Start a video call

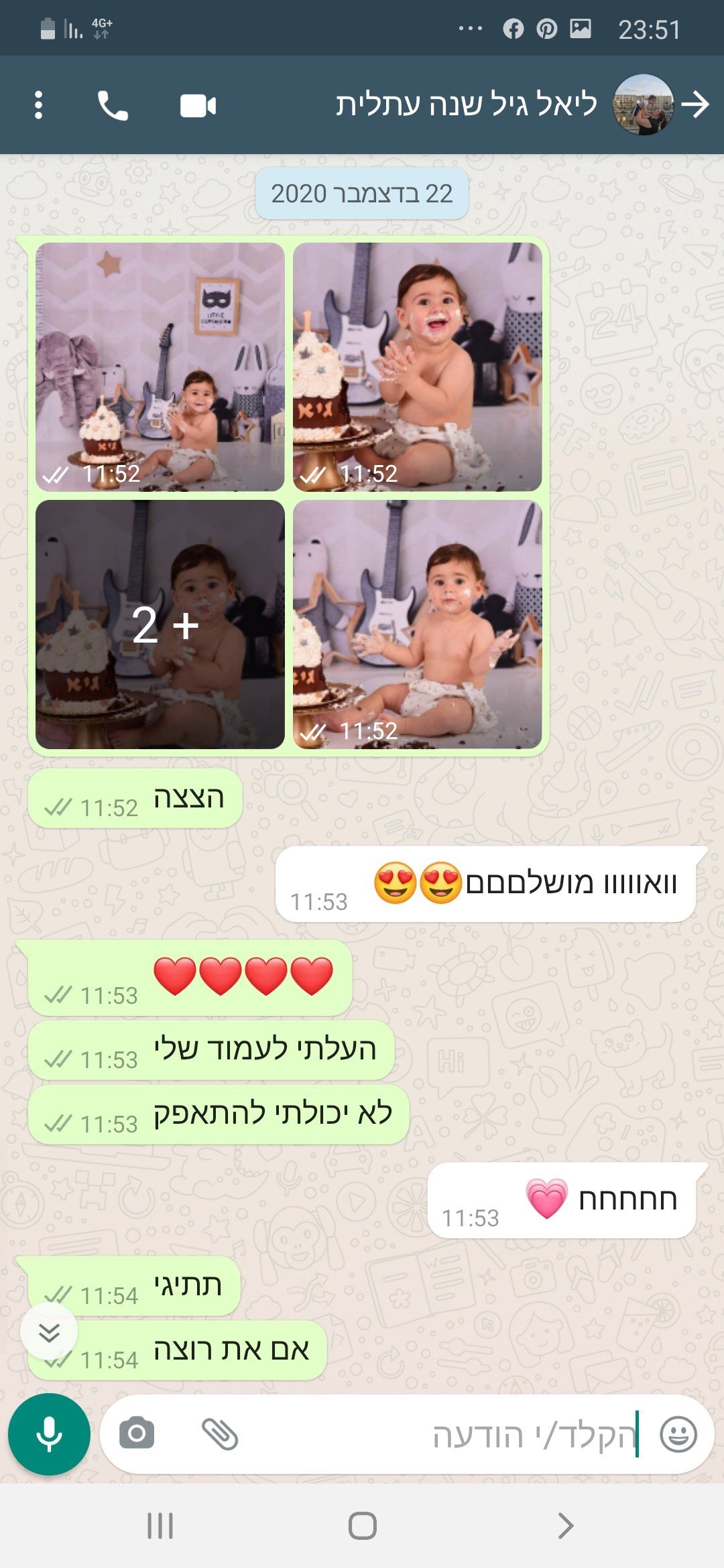[198, 106]
